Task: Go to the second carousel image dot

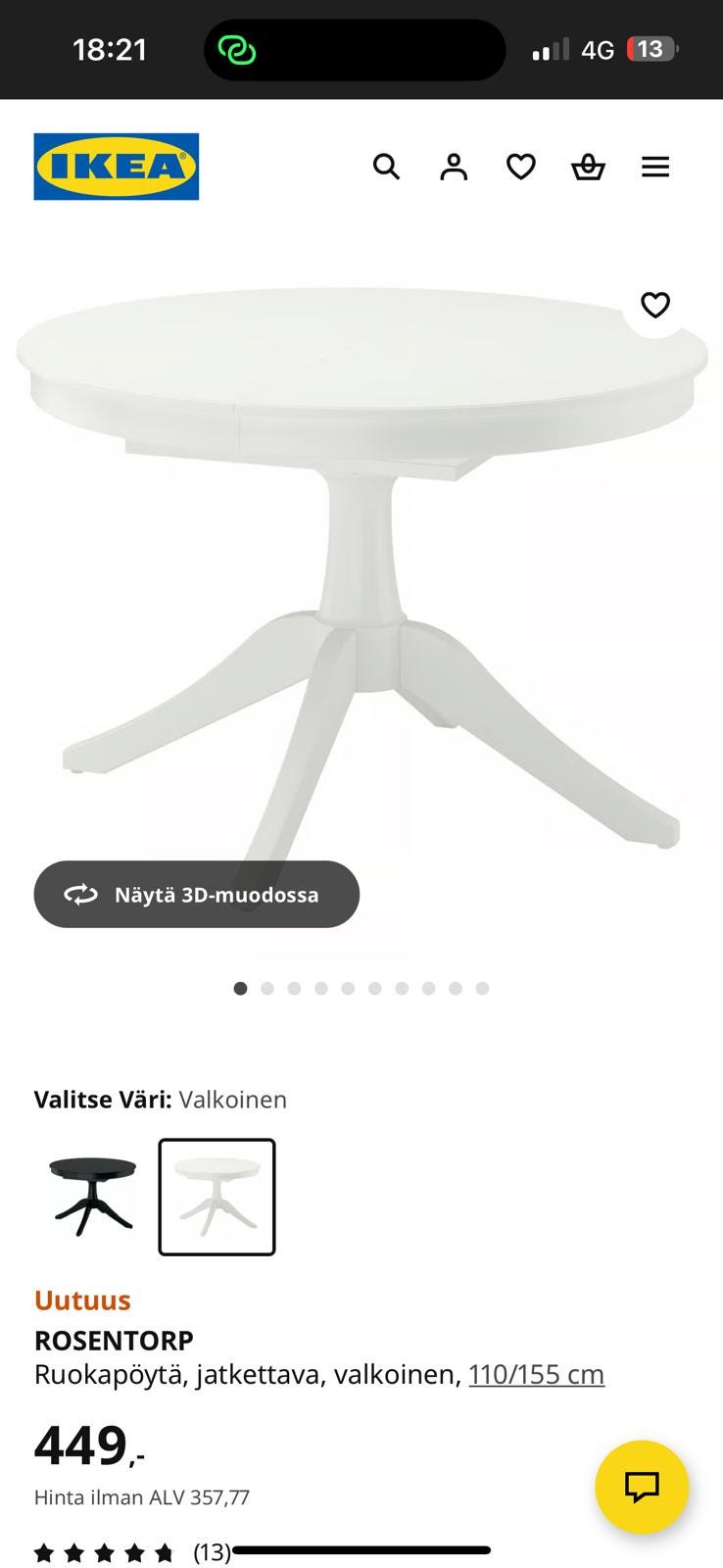Action: (x=266, y=988)
